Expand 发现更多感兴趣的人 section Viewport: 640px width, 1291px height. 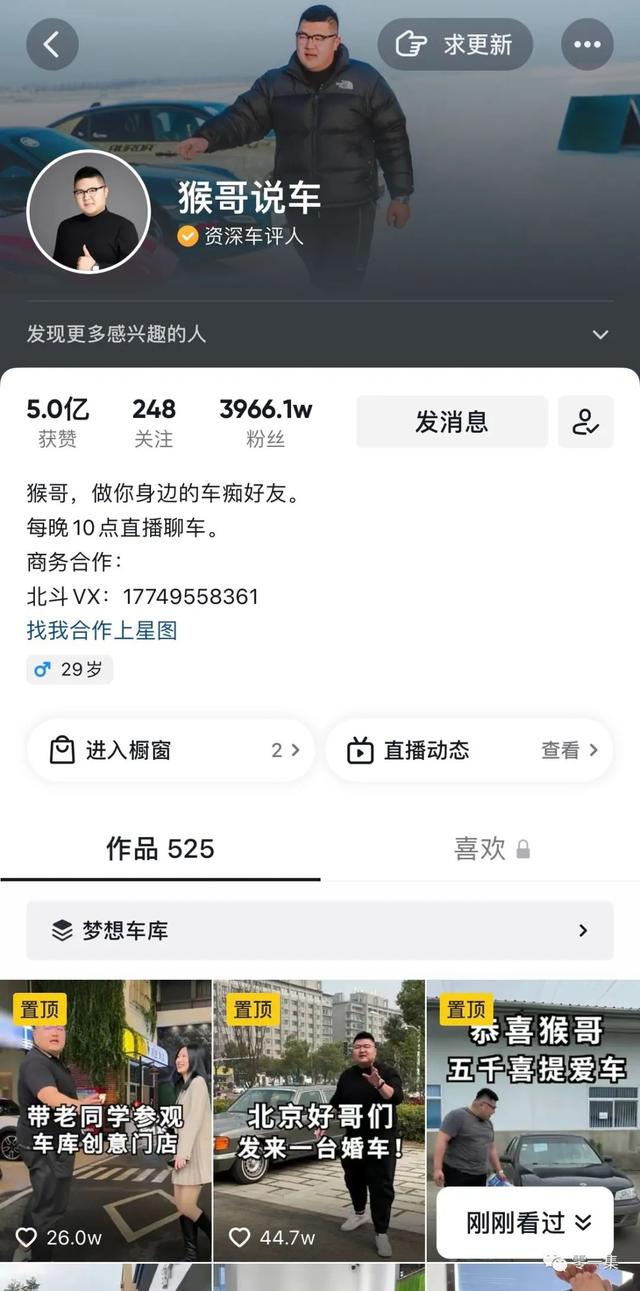(600, 334)
